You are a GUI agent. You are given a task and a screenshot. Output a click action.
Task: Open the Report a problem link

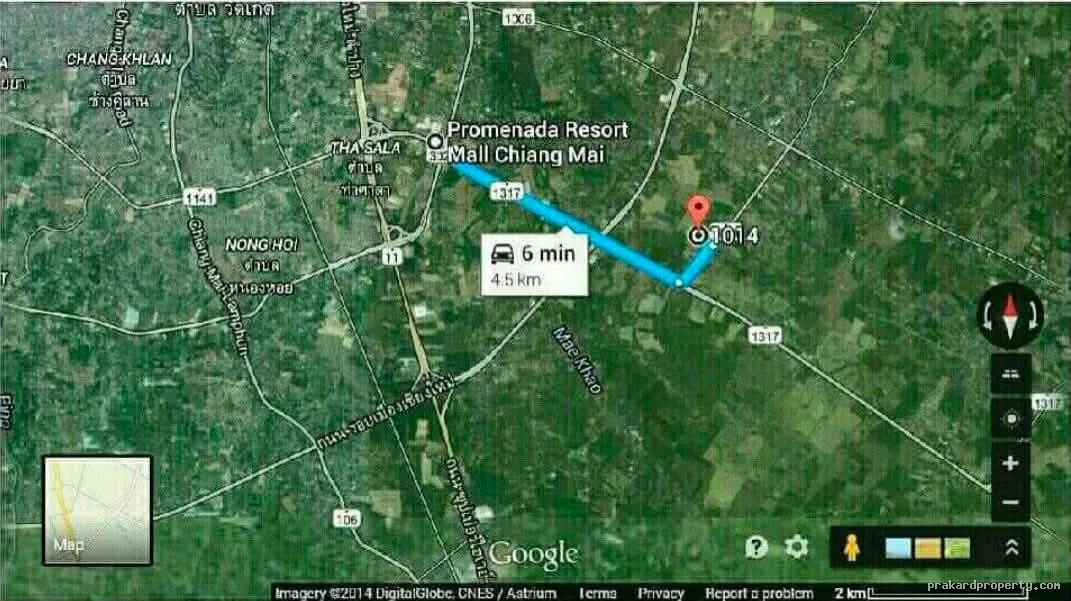(759, 593)
